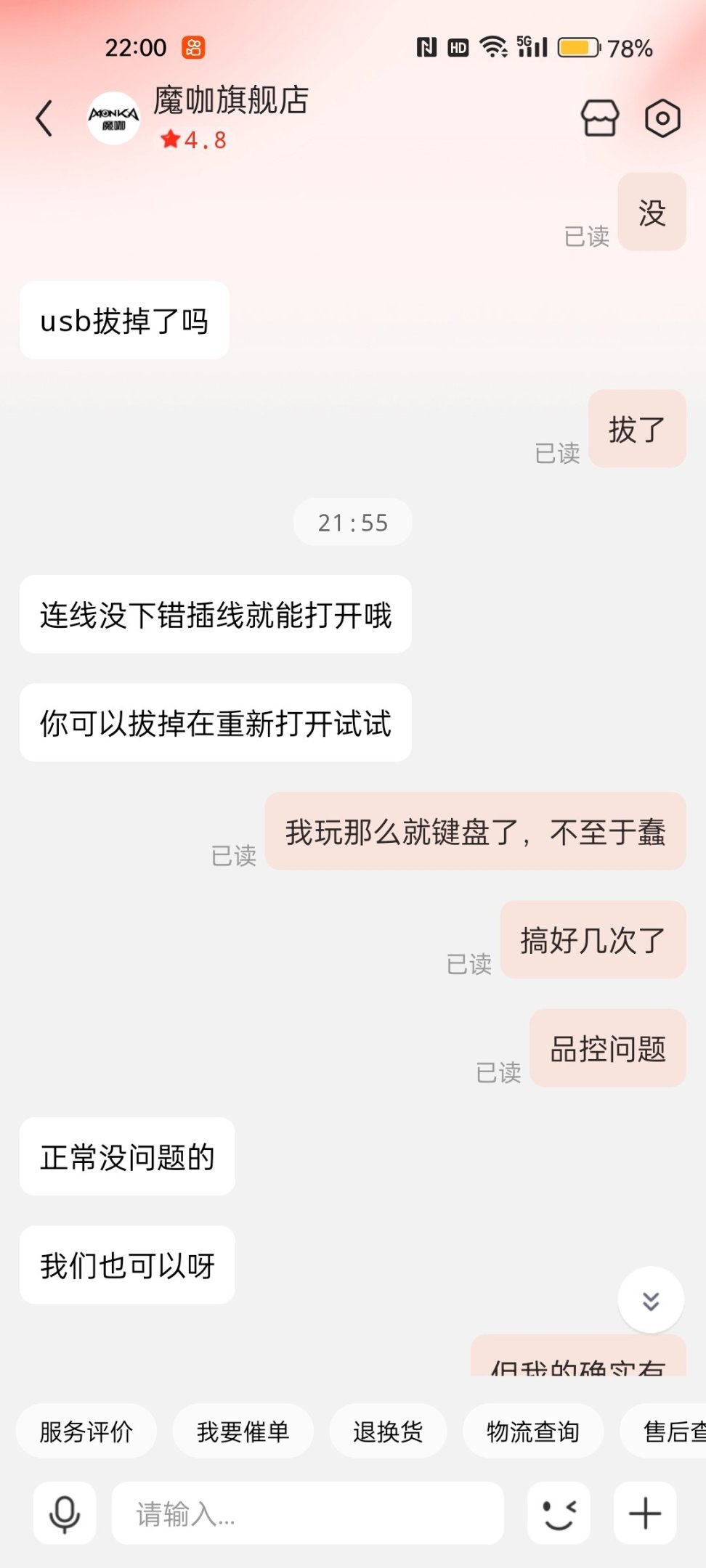Viewport: 706px width, 1568px height.
Task: Open chat settings hexagon icon
Action: pyautogui.click(x=662, y=118)
